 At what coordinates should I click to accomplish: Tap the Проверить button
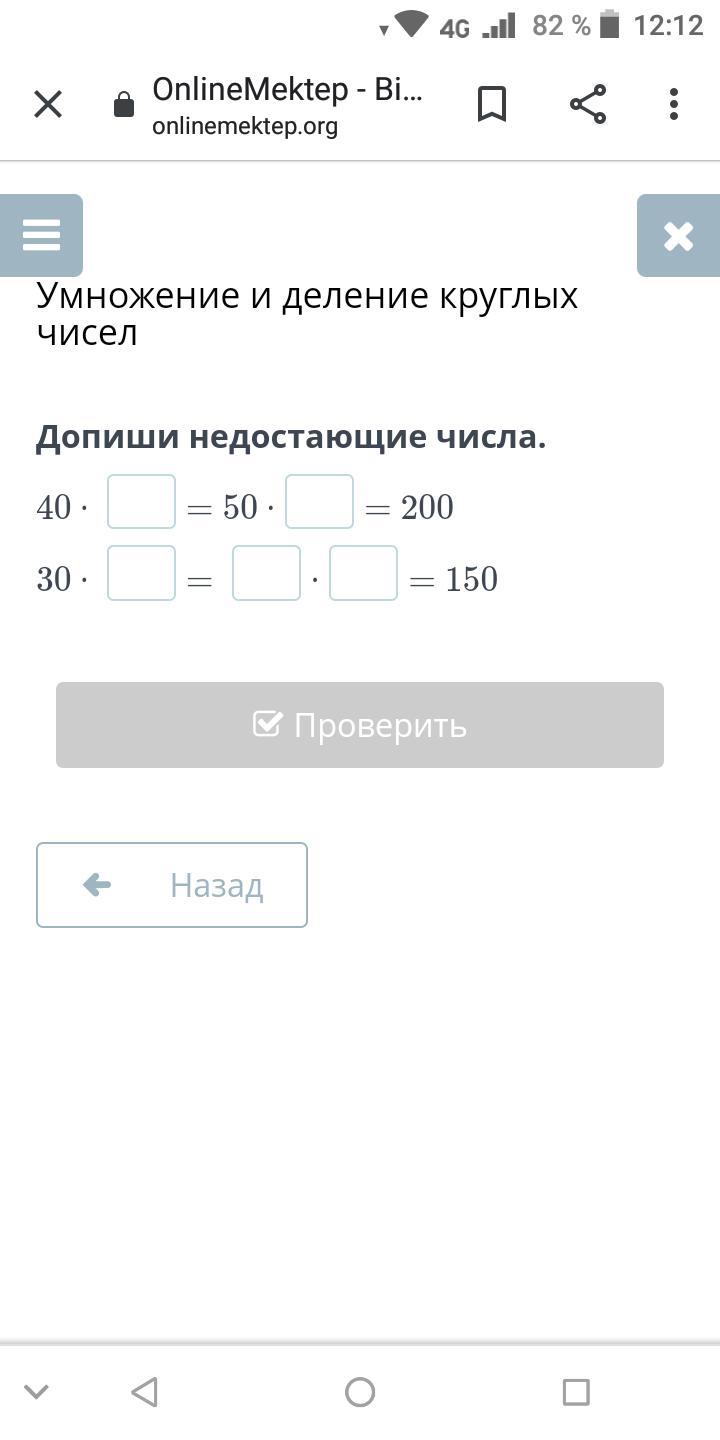pos(360,725)
